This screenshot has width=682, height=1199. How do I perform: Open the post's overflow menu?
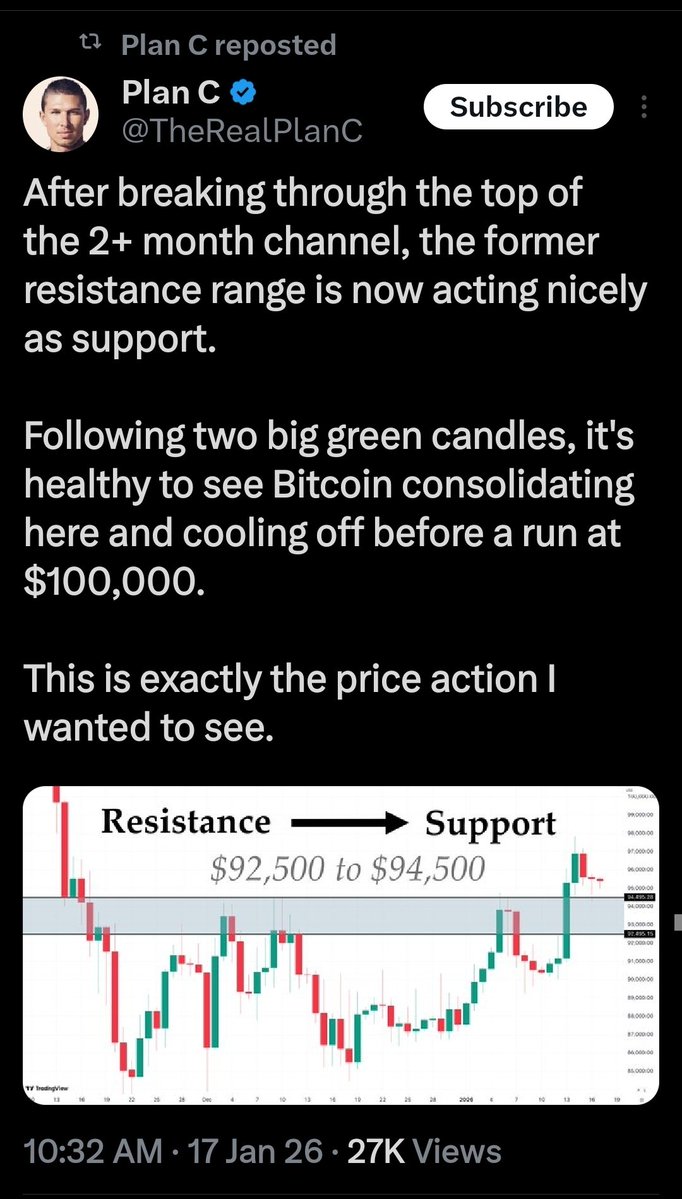(x=644, y=107)
